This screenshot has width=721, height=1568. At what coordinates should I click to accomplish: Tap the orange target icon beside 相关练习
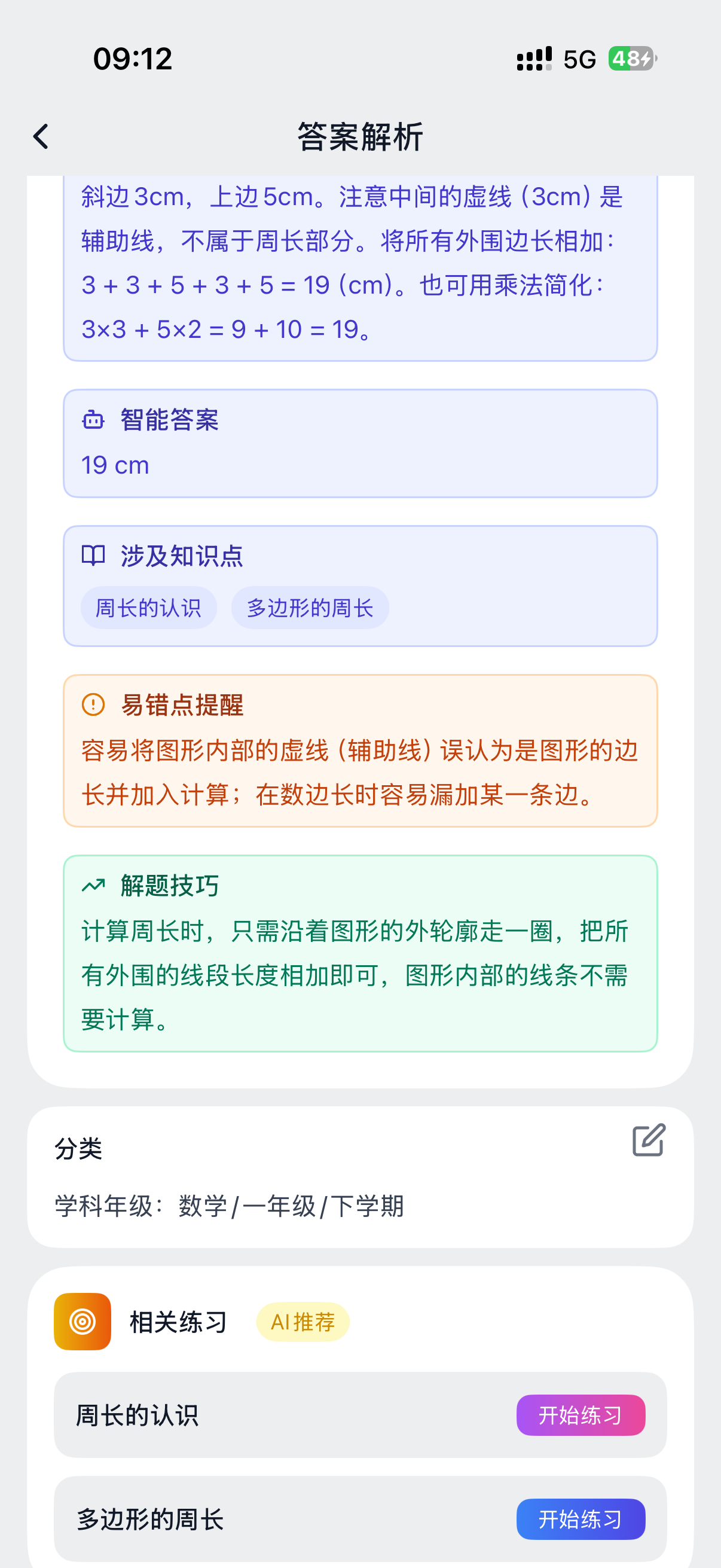coord(81,1322)
